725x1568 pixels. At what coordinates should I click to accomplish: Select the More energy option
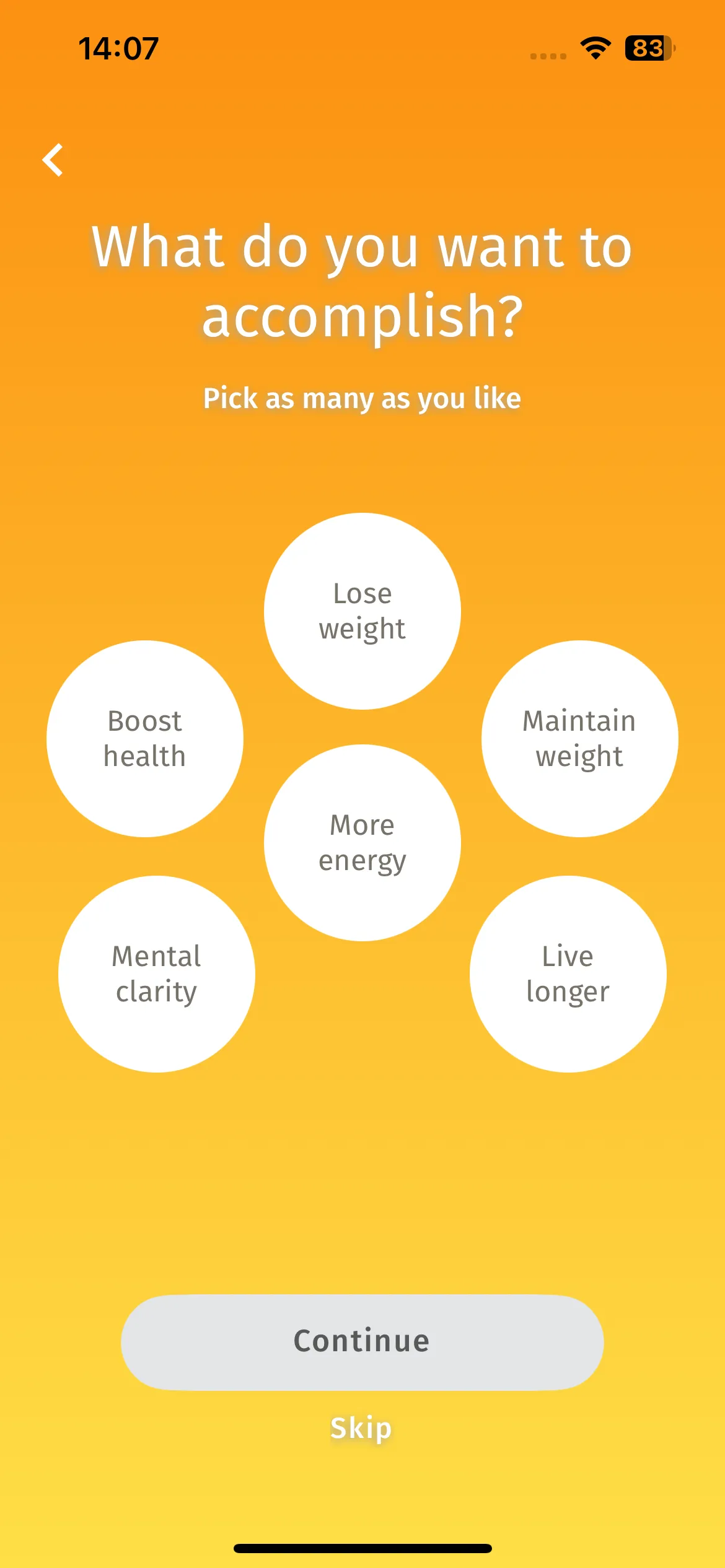(x=362, y=843)
